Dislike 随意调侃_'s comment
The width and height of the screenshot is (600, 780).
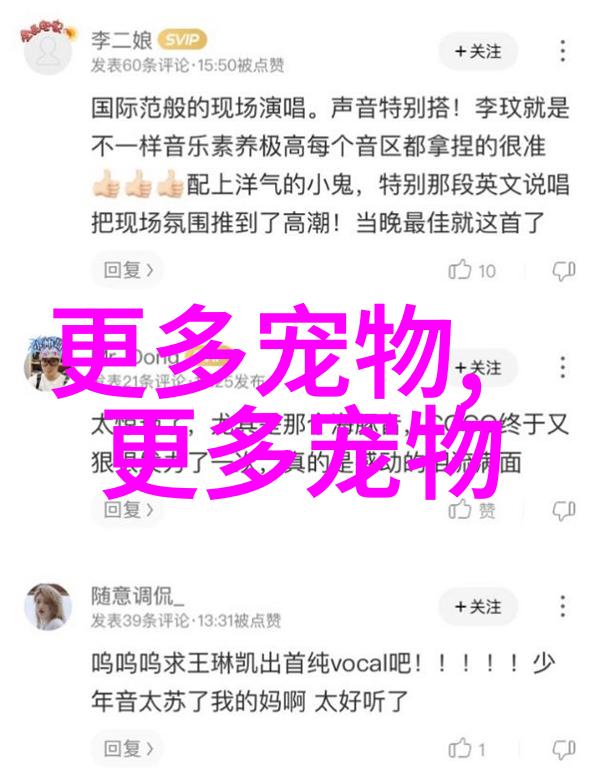click(564, 749)
